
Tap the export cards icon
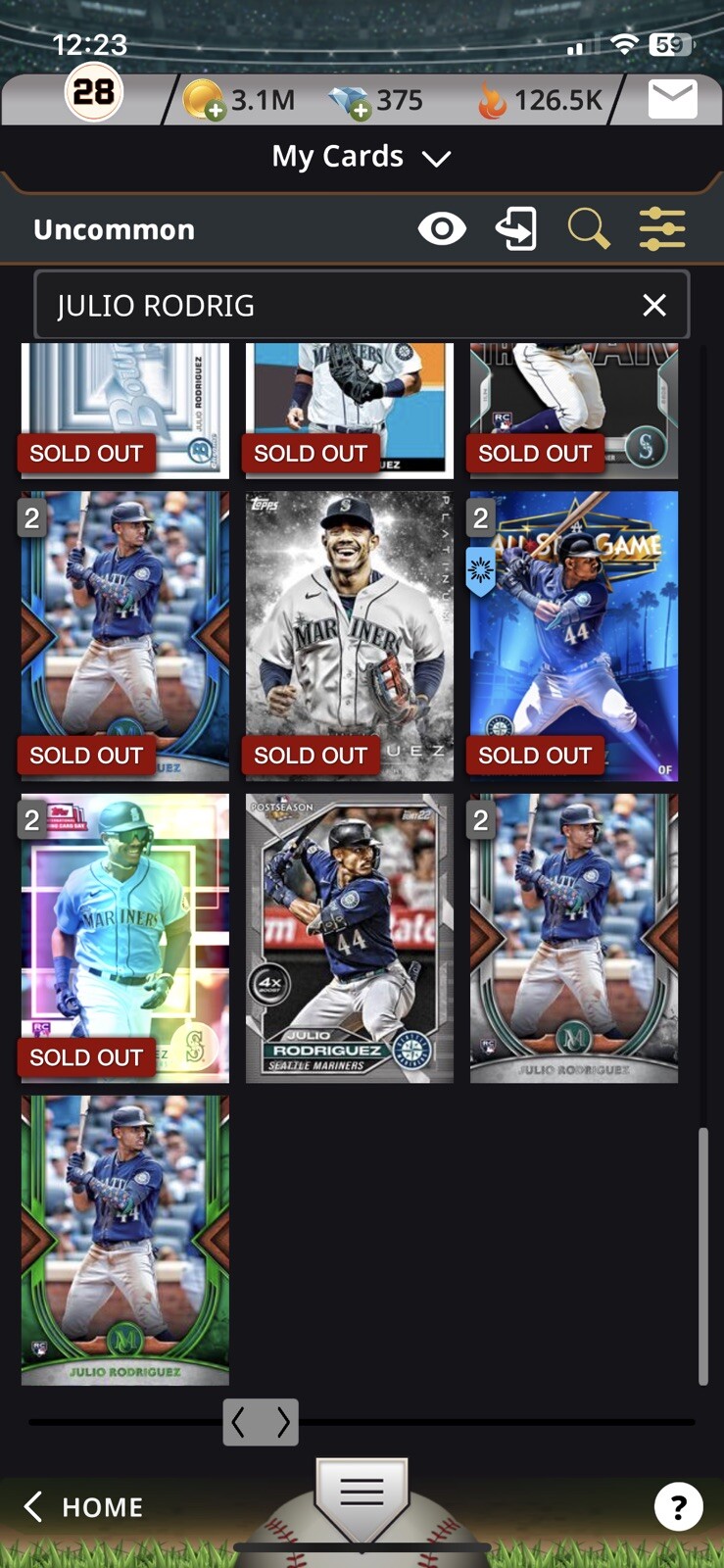[x=516, y=229]
